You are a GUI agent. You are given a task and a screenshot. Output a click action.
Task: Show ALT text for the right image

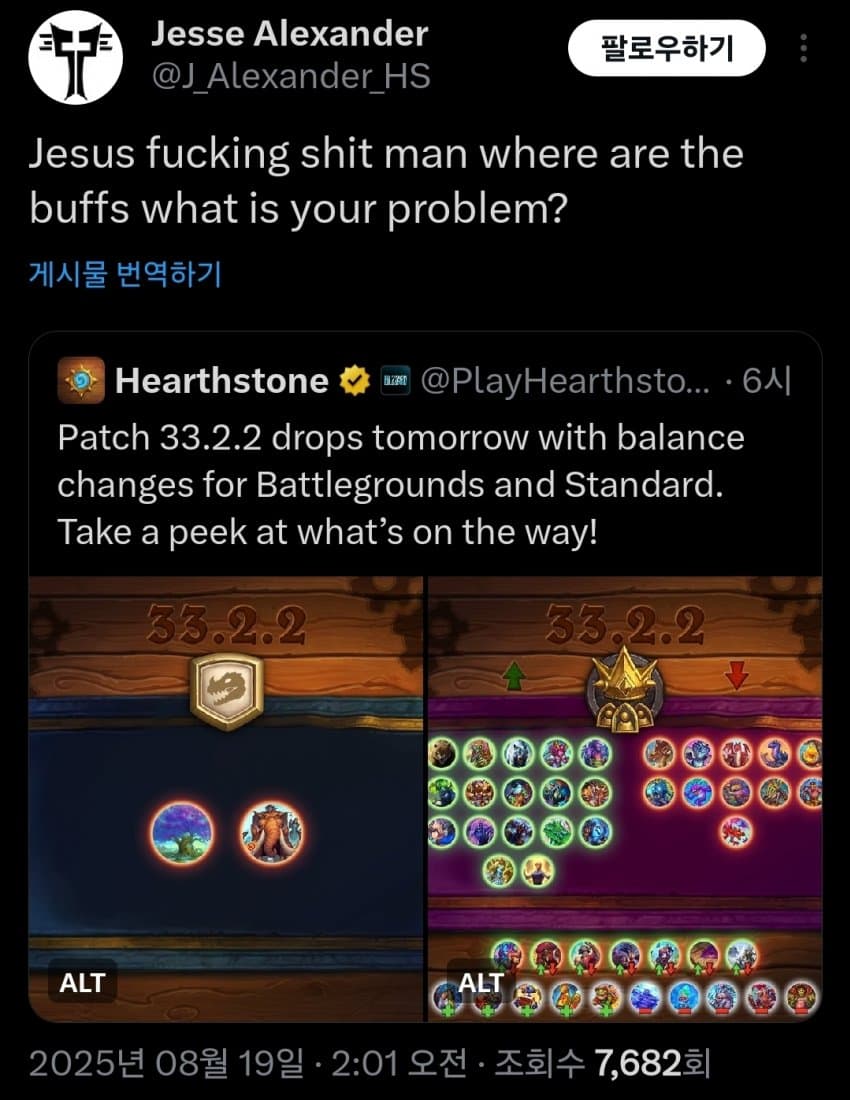480,983
